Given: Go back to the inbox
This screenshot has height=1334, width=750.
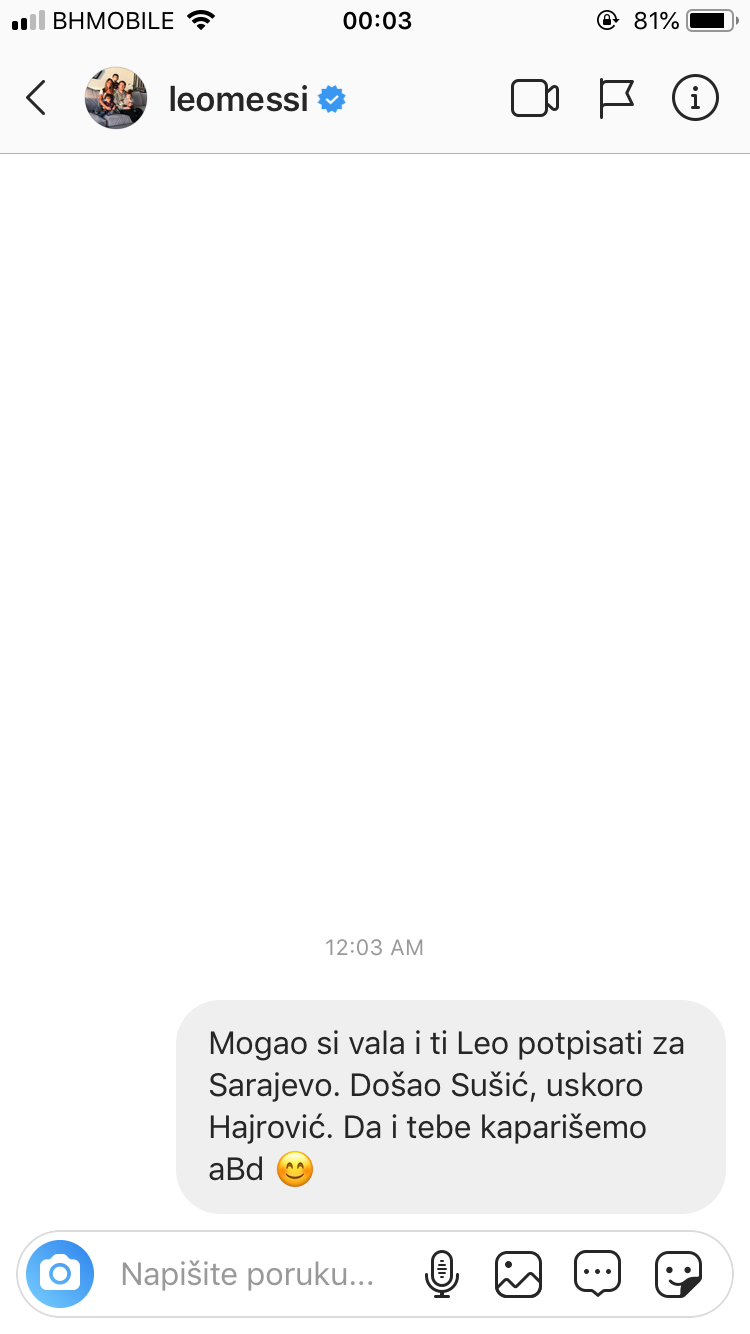Looking at the screenshot, I should pos(37,98).
